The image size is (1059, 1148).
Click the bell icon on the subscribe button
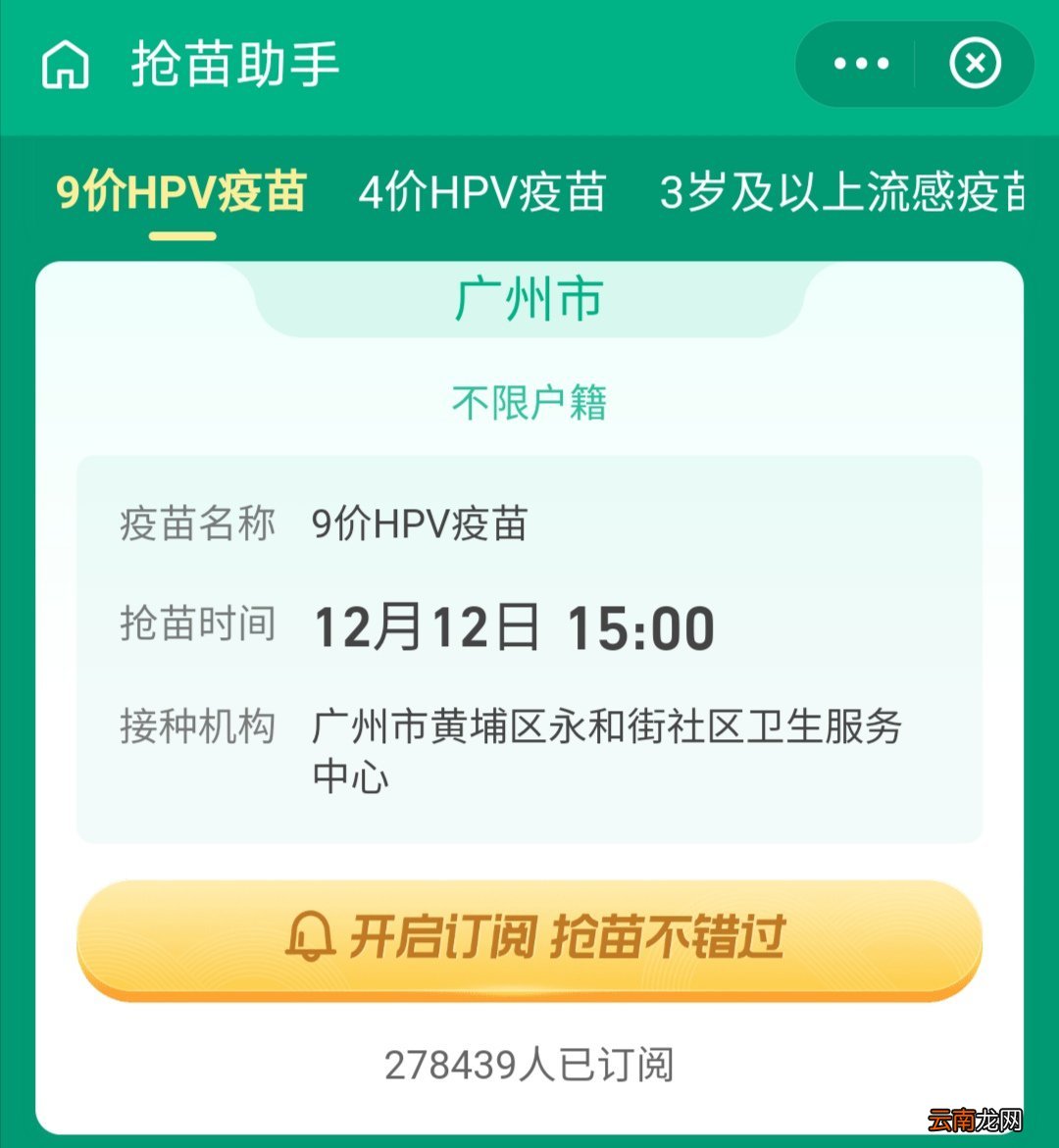(313, 938)
